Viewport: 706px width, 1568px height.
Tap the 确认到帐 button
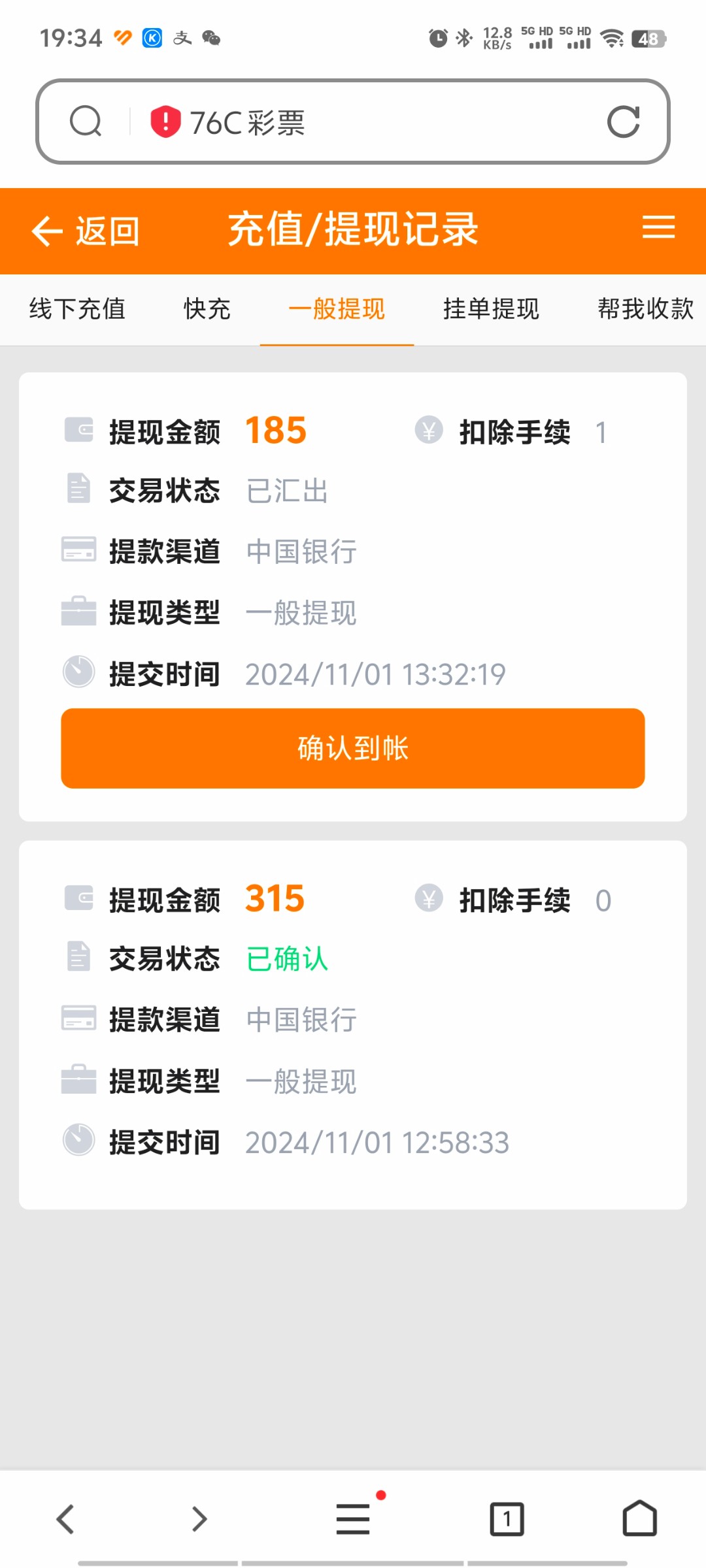pos(352,748)
